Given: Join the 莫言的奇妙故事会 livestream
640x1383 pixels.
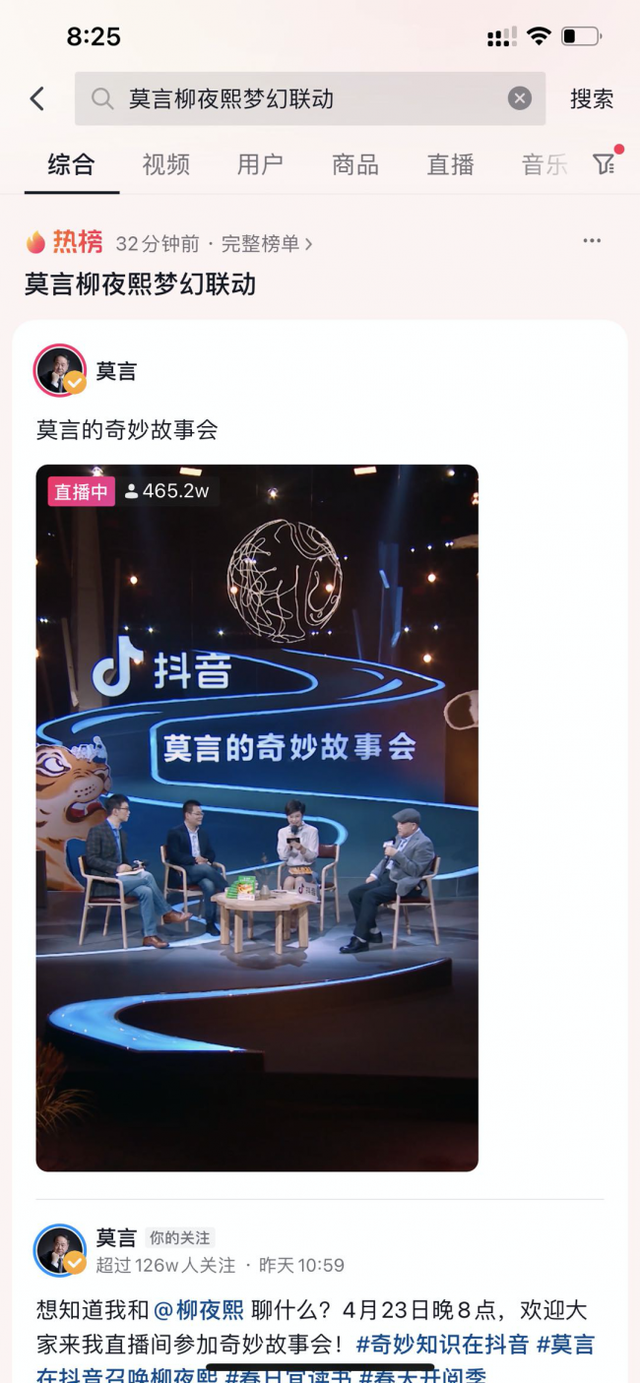Looking at the screenshot, I should pos(257,818).
